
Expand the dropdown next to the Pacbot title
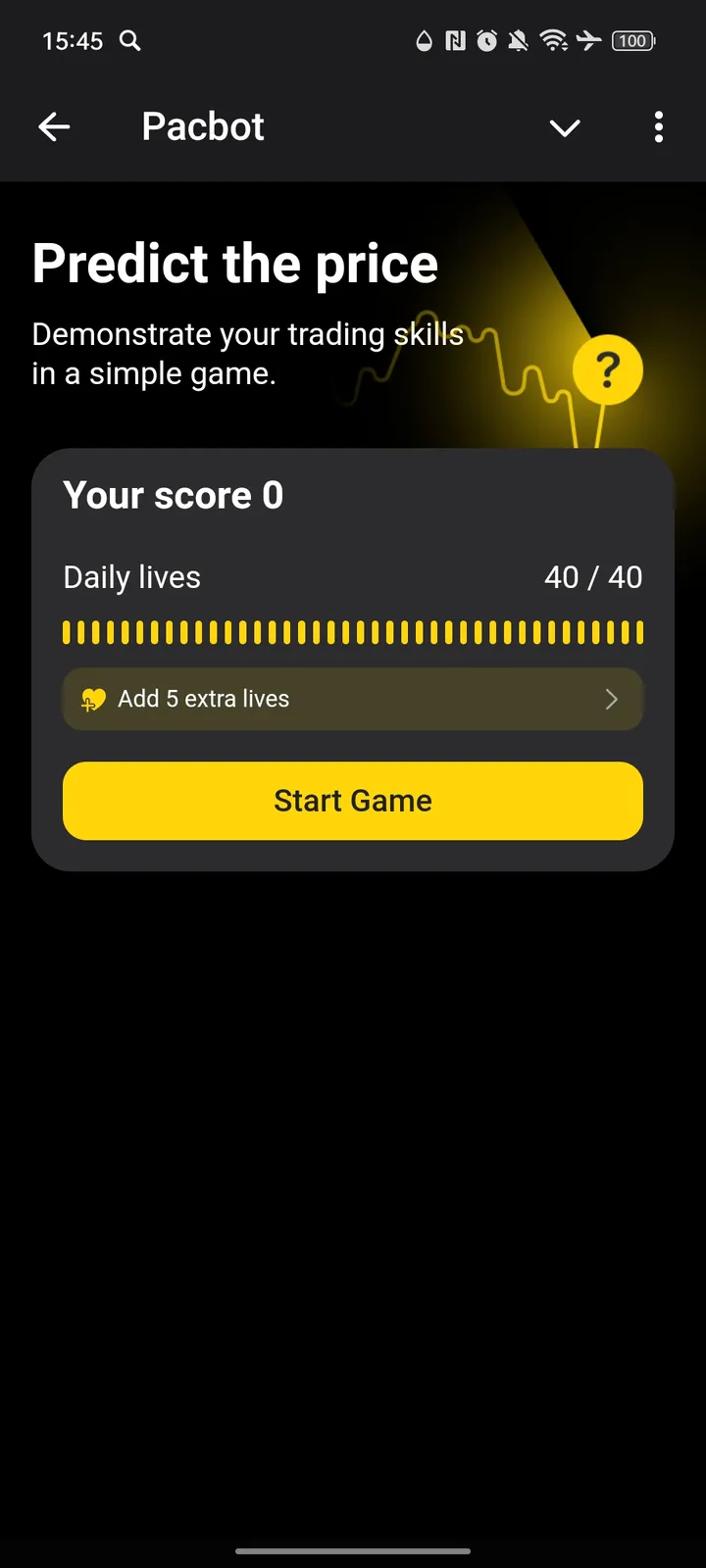(x=565, y=127)
